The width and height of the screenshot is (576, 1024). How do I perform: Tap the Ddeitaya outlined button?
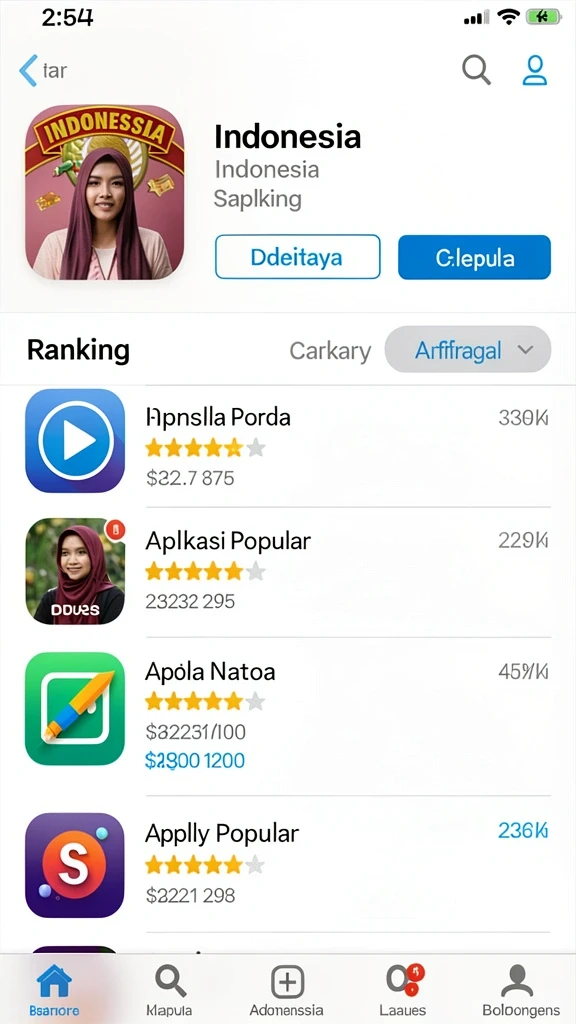[x=297, y=257]
